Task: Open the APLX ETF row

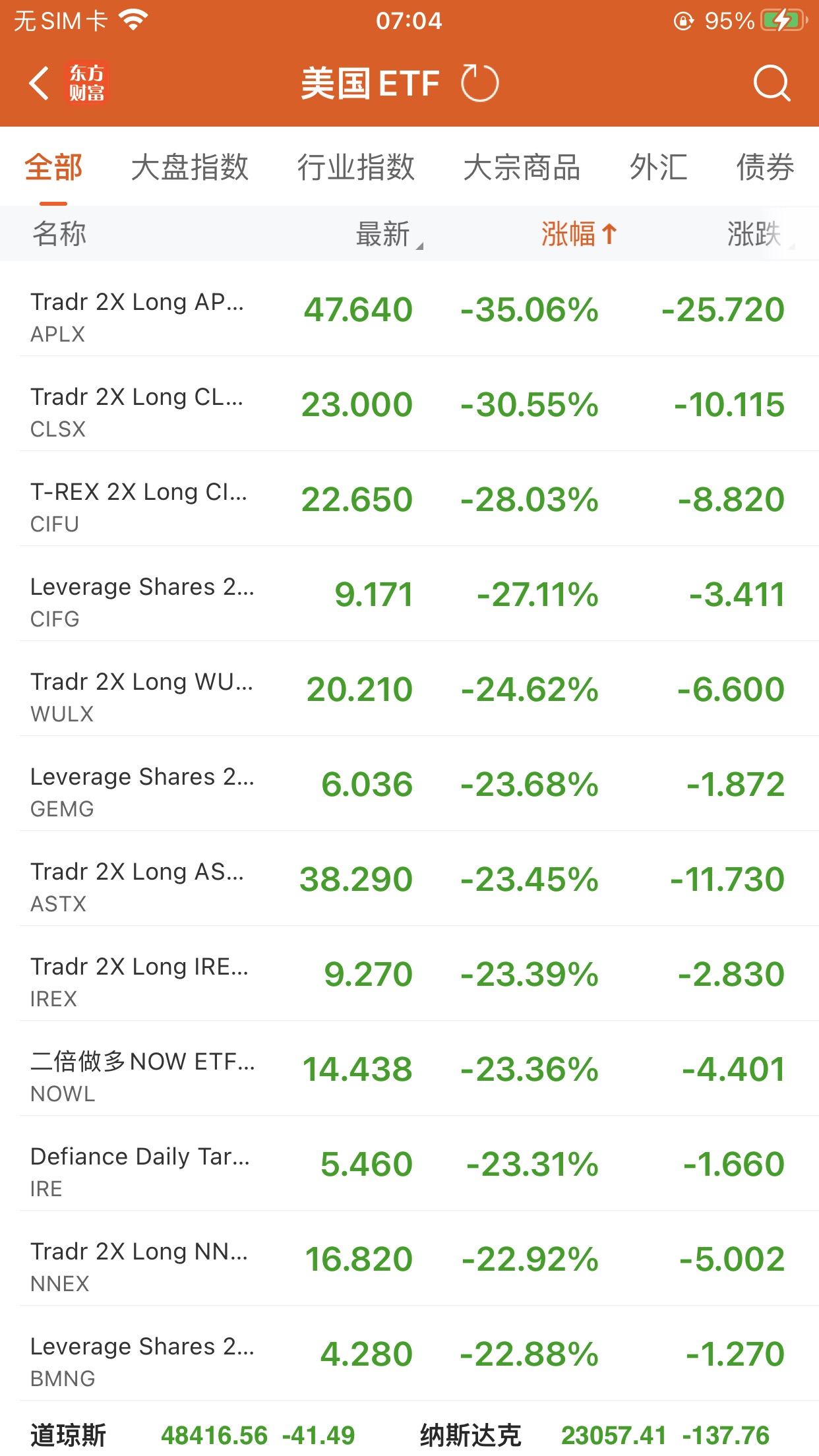Action: tap(409, 310)
